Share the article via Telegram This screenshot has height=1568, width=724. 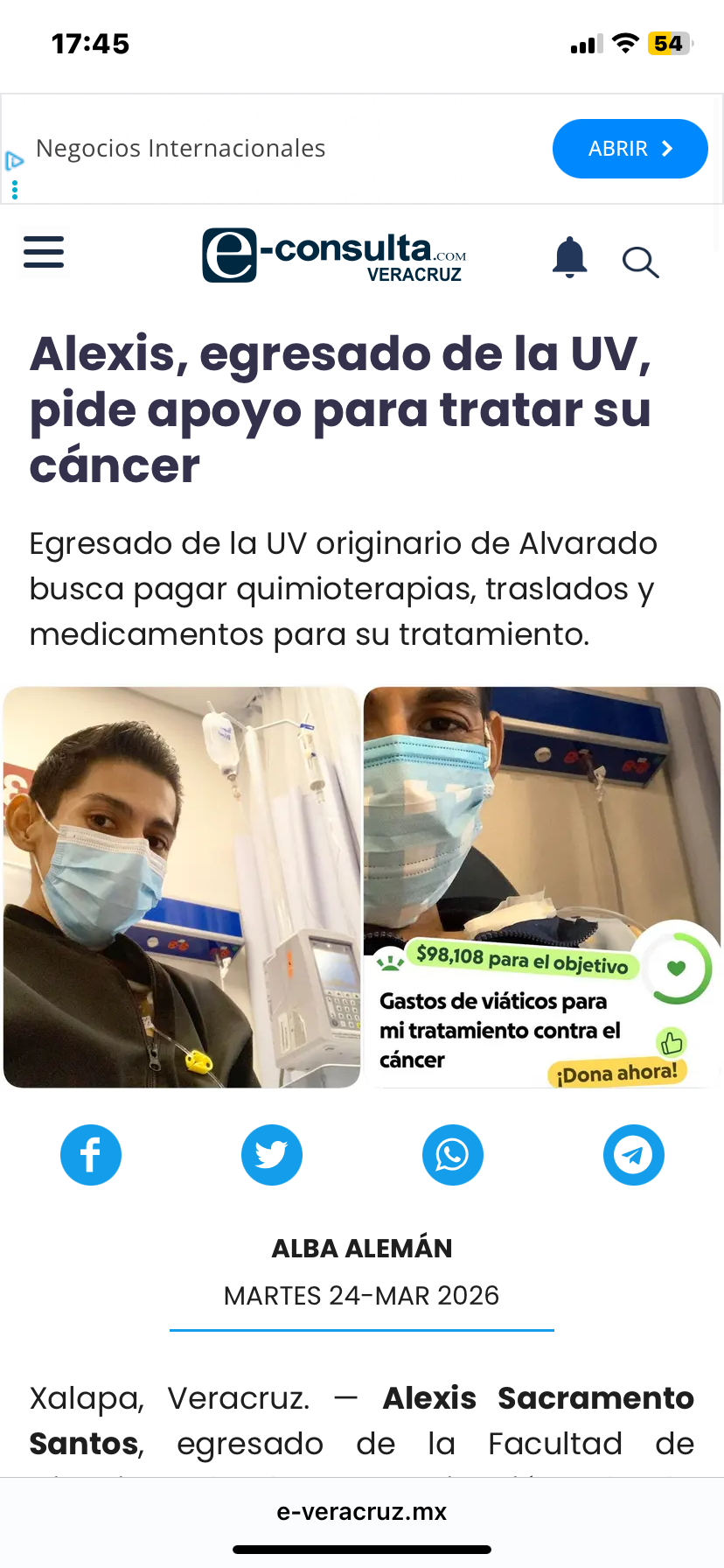tap(634, 1155)
